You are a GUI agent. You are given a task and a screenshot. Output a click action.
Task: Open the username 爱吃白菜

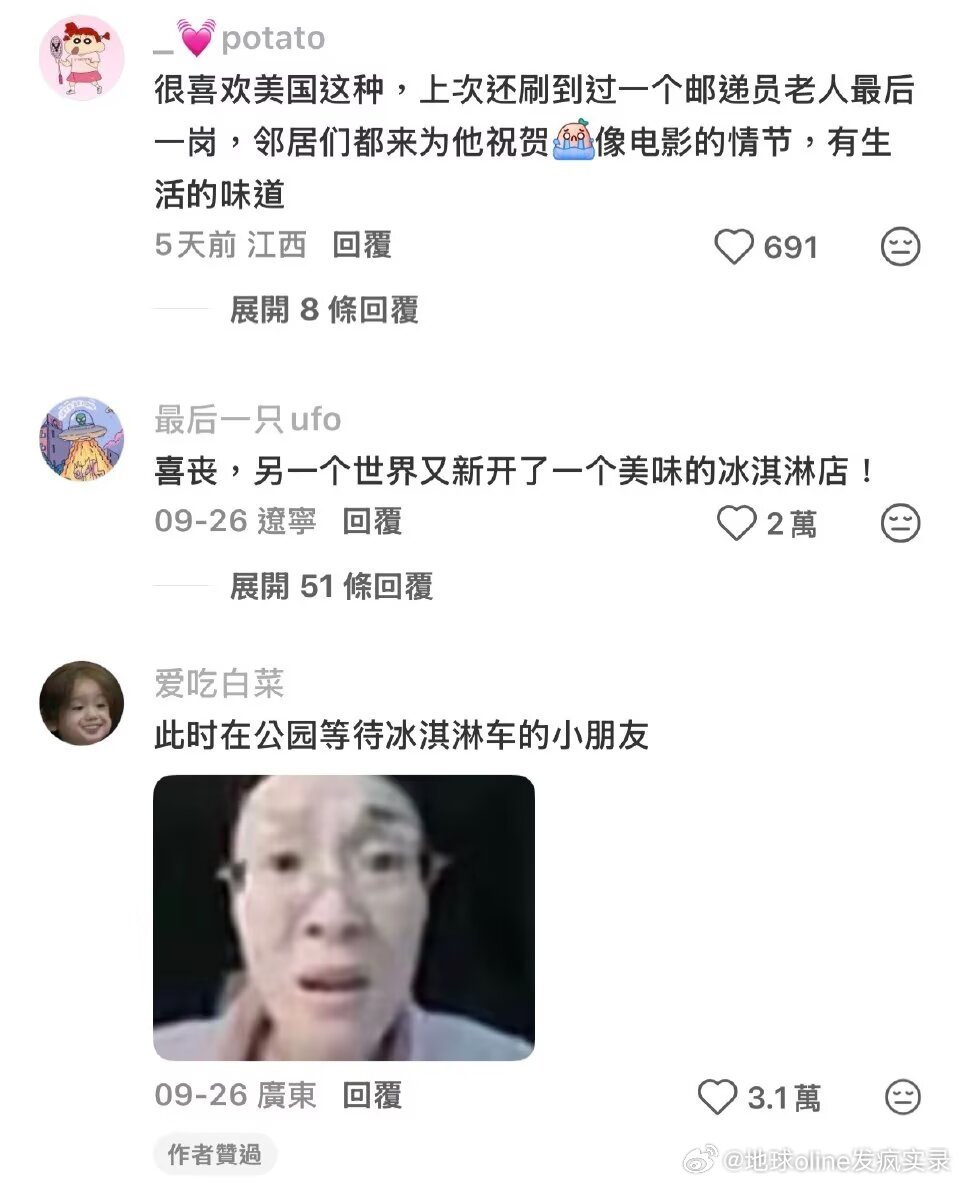coord(219,684)
